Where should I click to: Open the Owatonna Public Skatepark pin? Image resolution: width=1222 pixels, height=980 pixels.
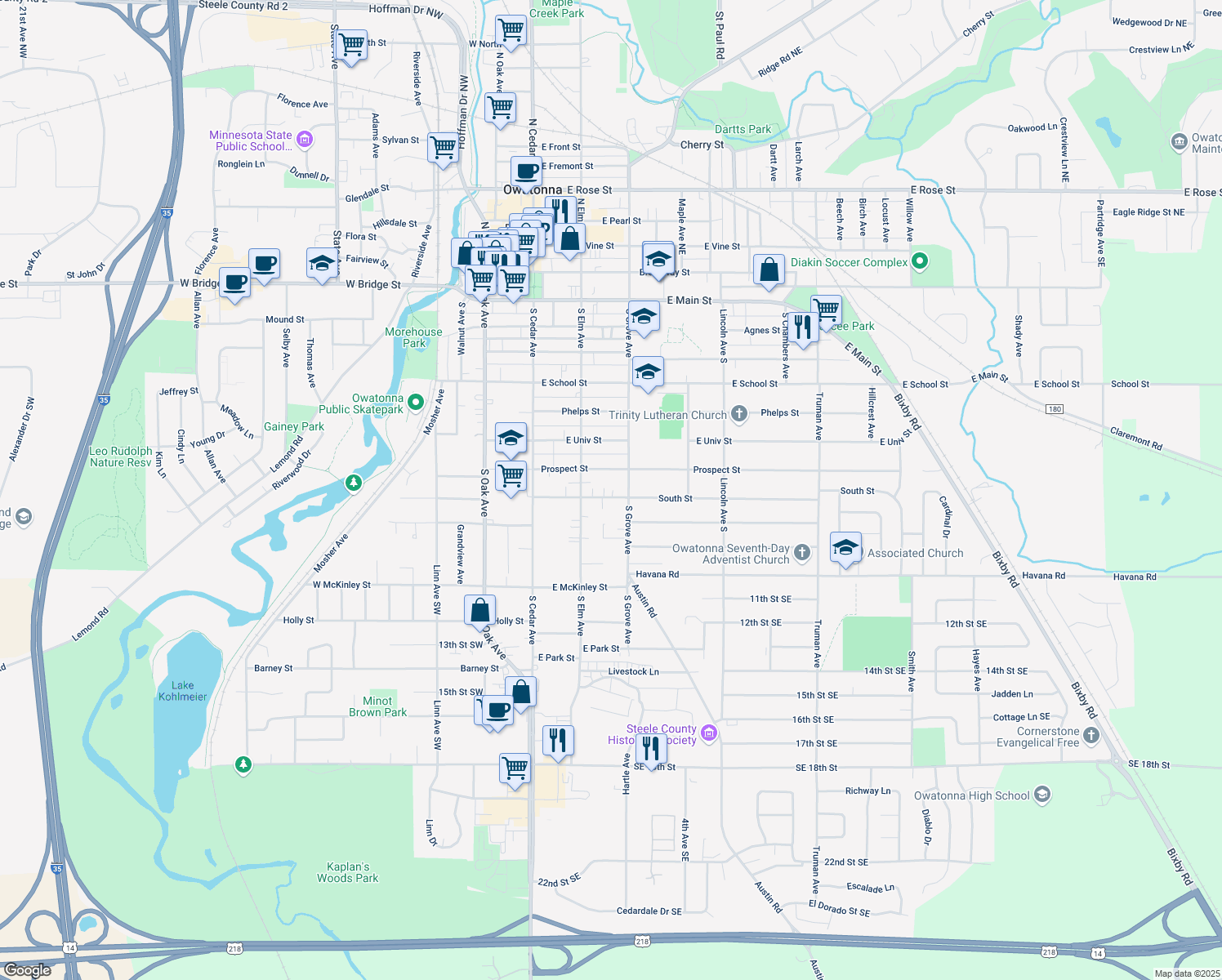(x=415, y=402)
